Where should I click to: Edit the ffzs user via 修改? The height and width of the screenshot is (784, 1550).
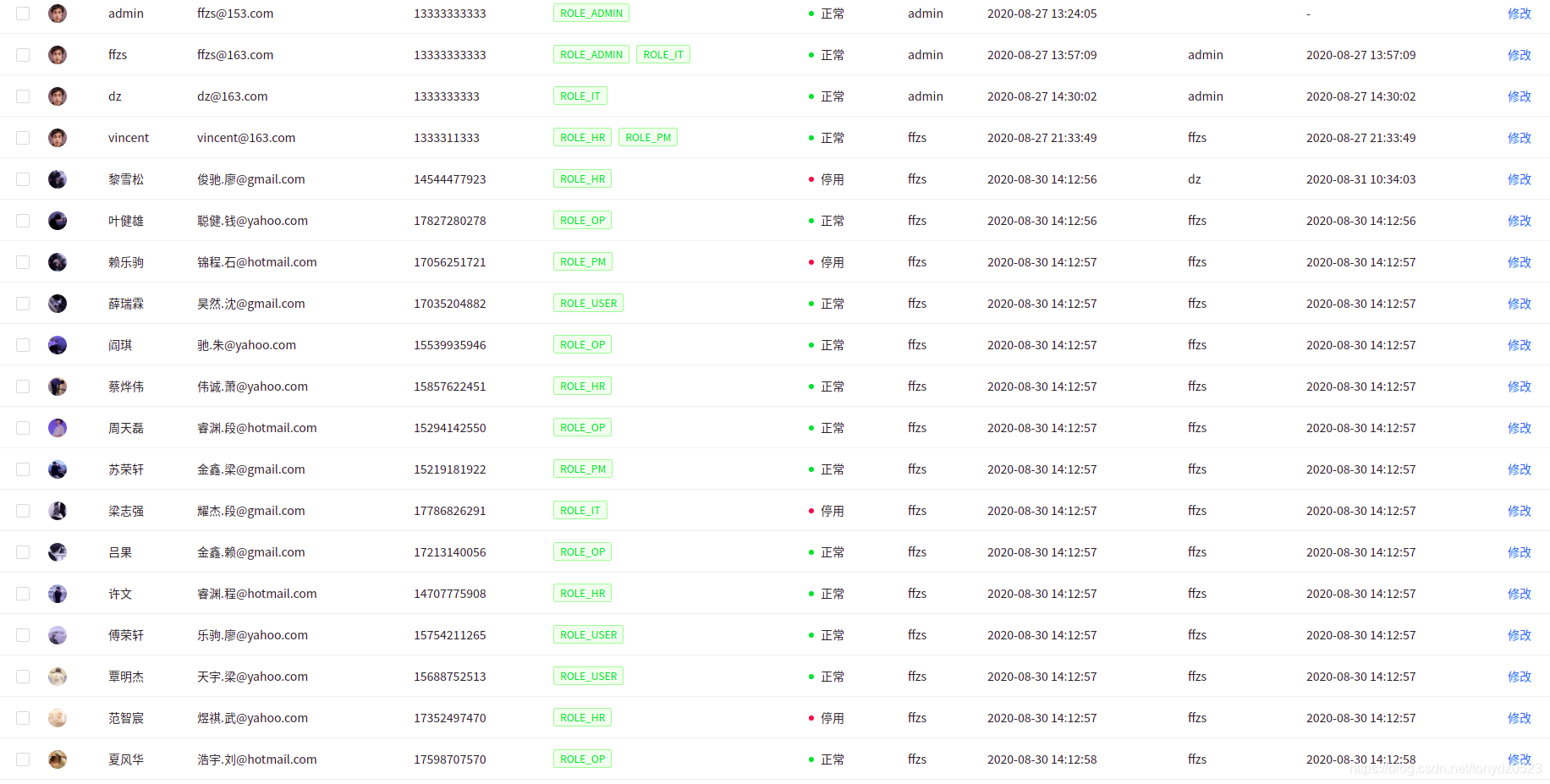click(x=1519, y=55)
